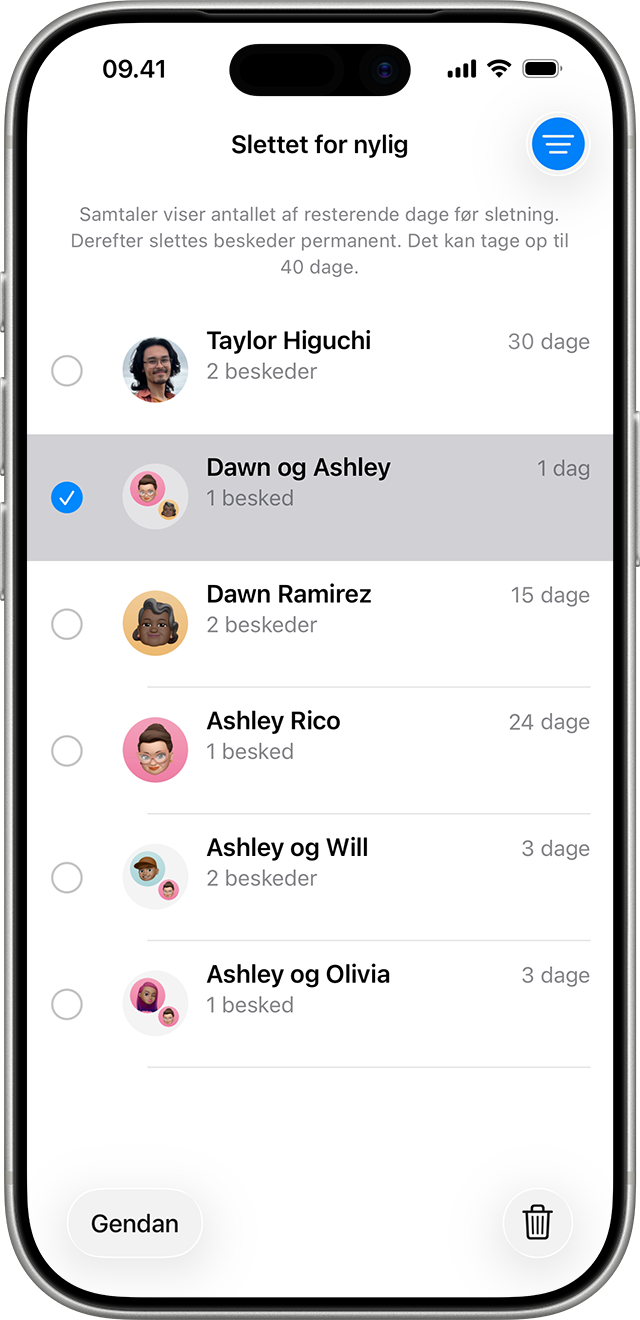
Task: Select the Ashley og Olivia checkbox
Action: (67, 1004)
